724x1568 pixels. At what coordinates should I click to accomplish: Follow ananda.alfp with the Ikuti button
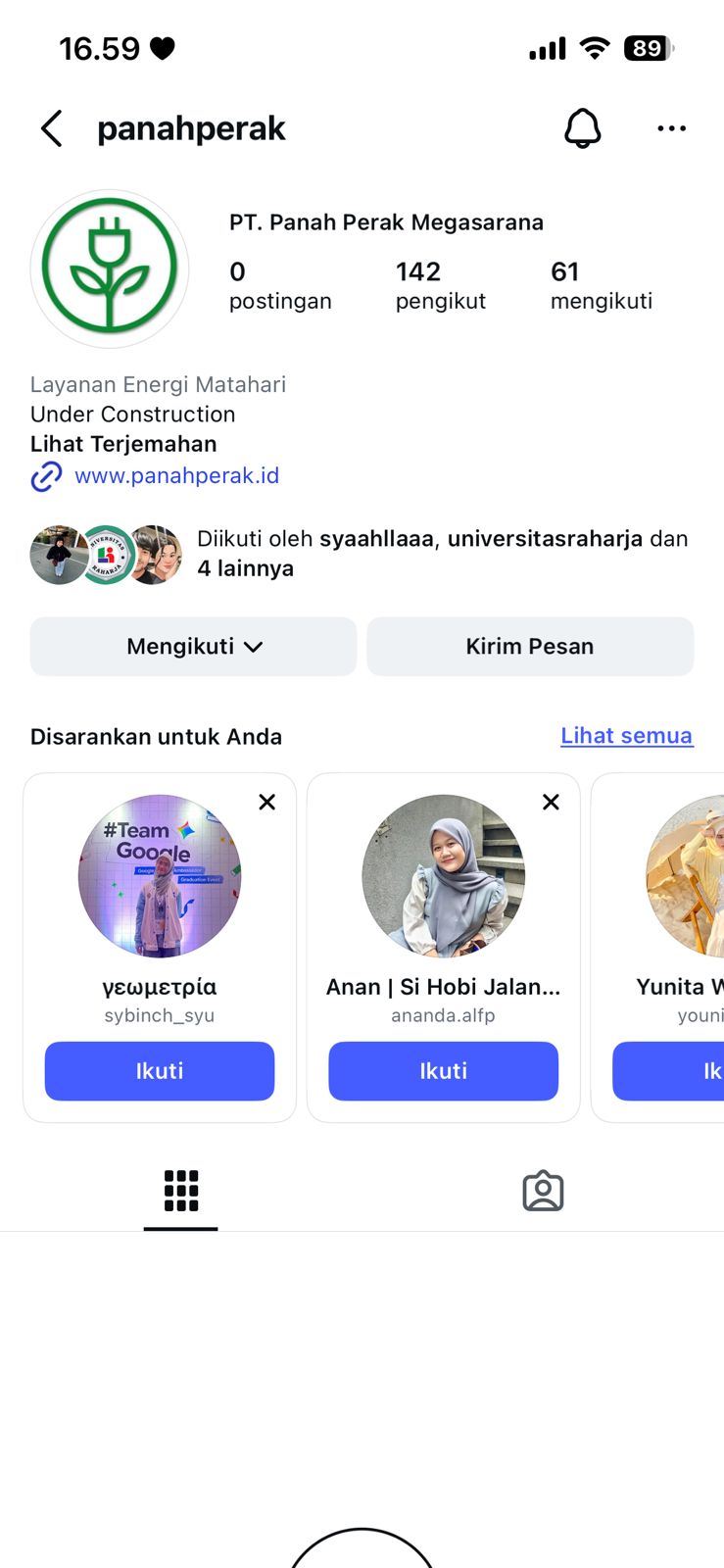pyautogui.click(x=444, y=1071)
